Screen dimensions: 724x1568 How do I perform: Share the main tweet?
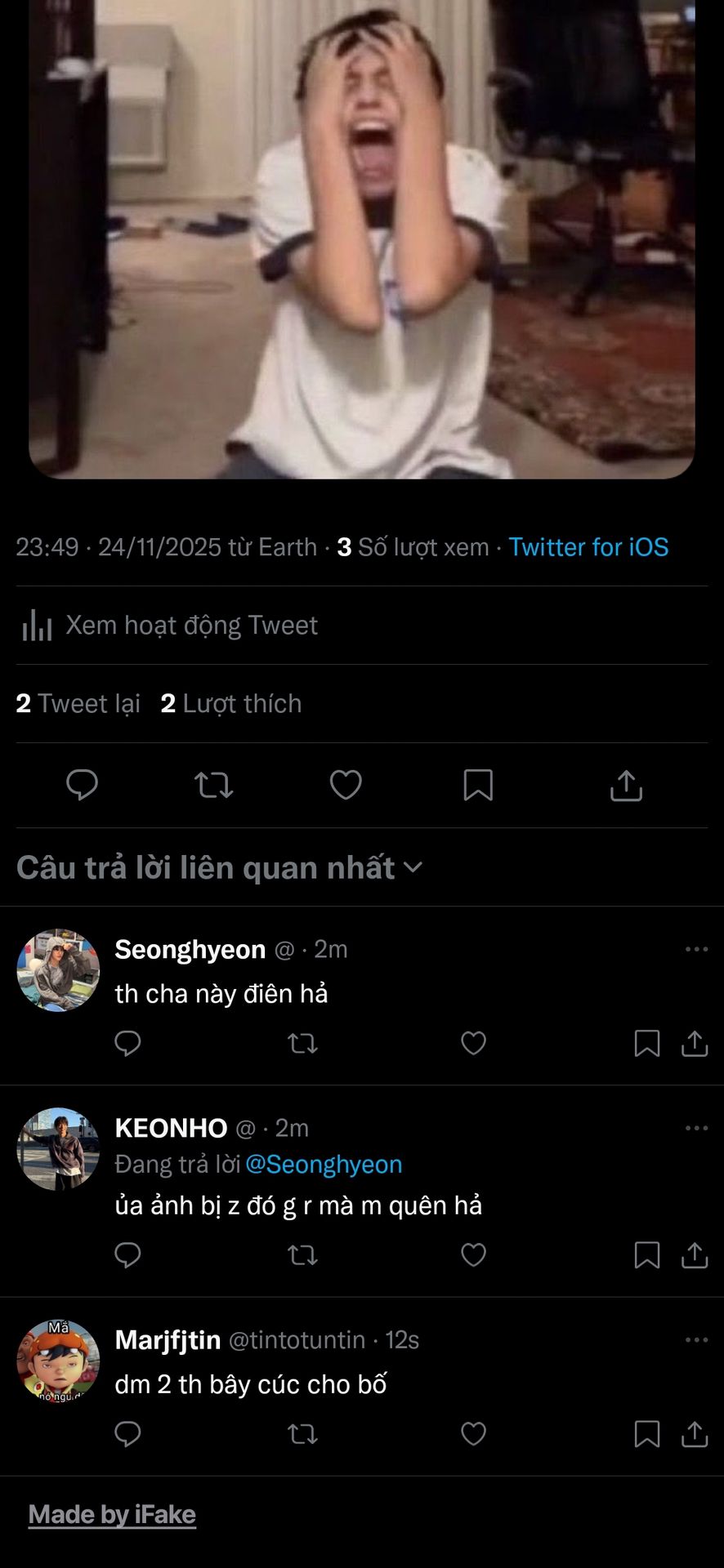pyautogui.click(x=626, y=785)
